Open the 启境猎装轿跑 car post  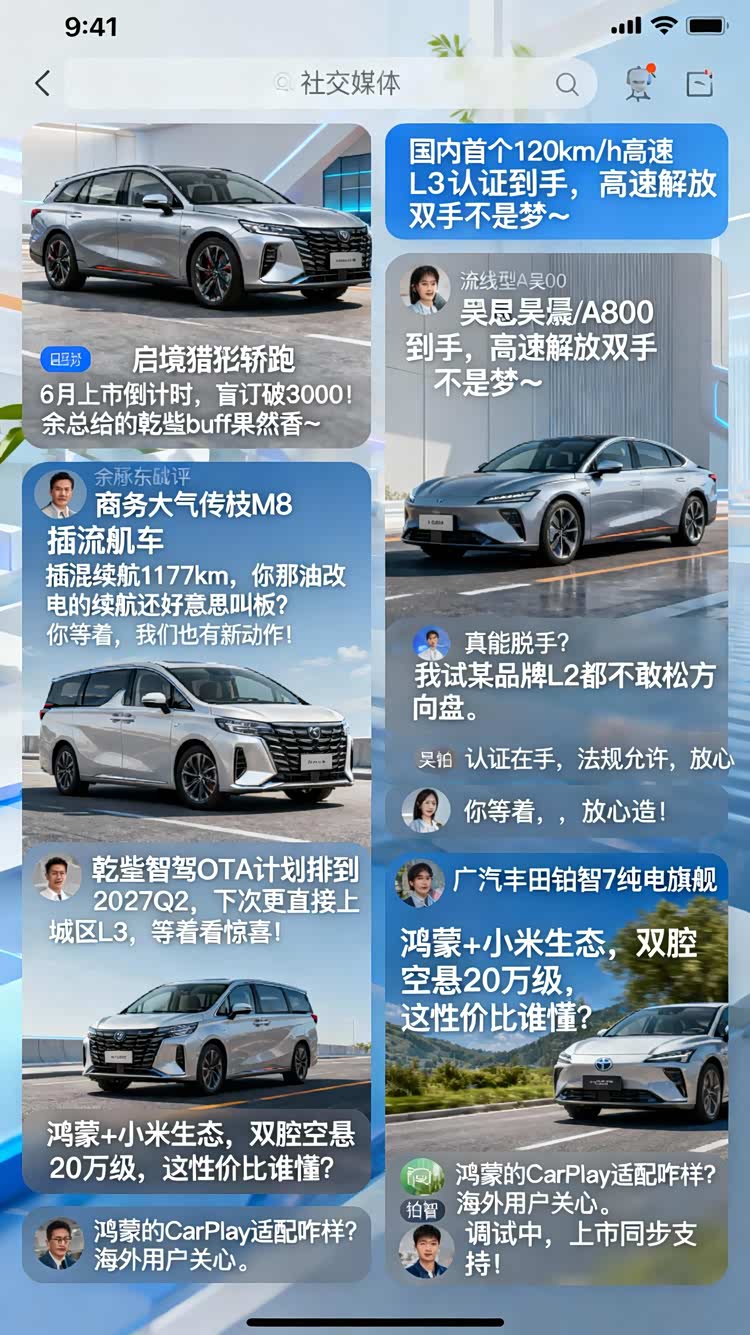click(197, 285)
